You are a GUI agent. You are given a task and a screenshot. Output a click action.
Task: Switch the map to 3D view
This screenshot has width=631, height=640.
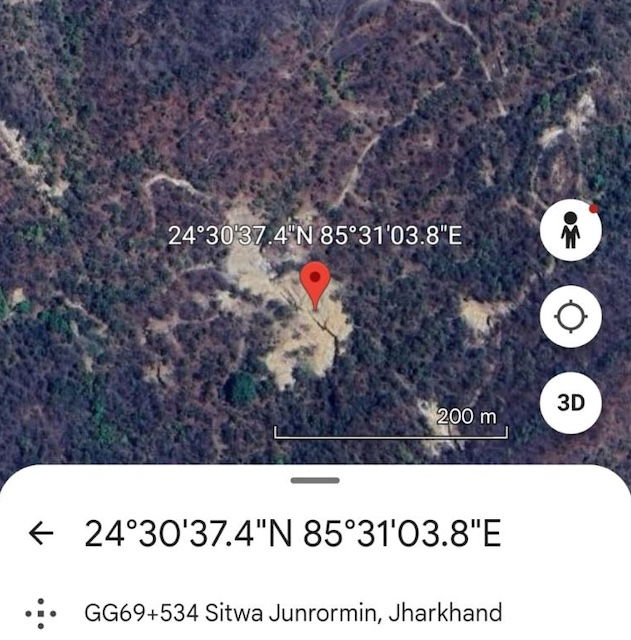(x=570, y=403)
